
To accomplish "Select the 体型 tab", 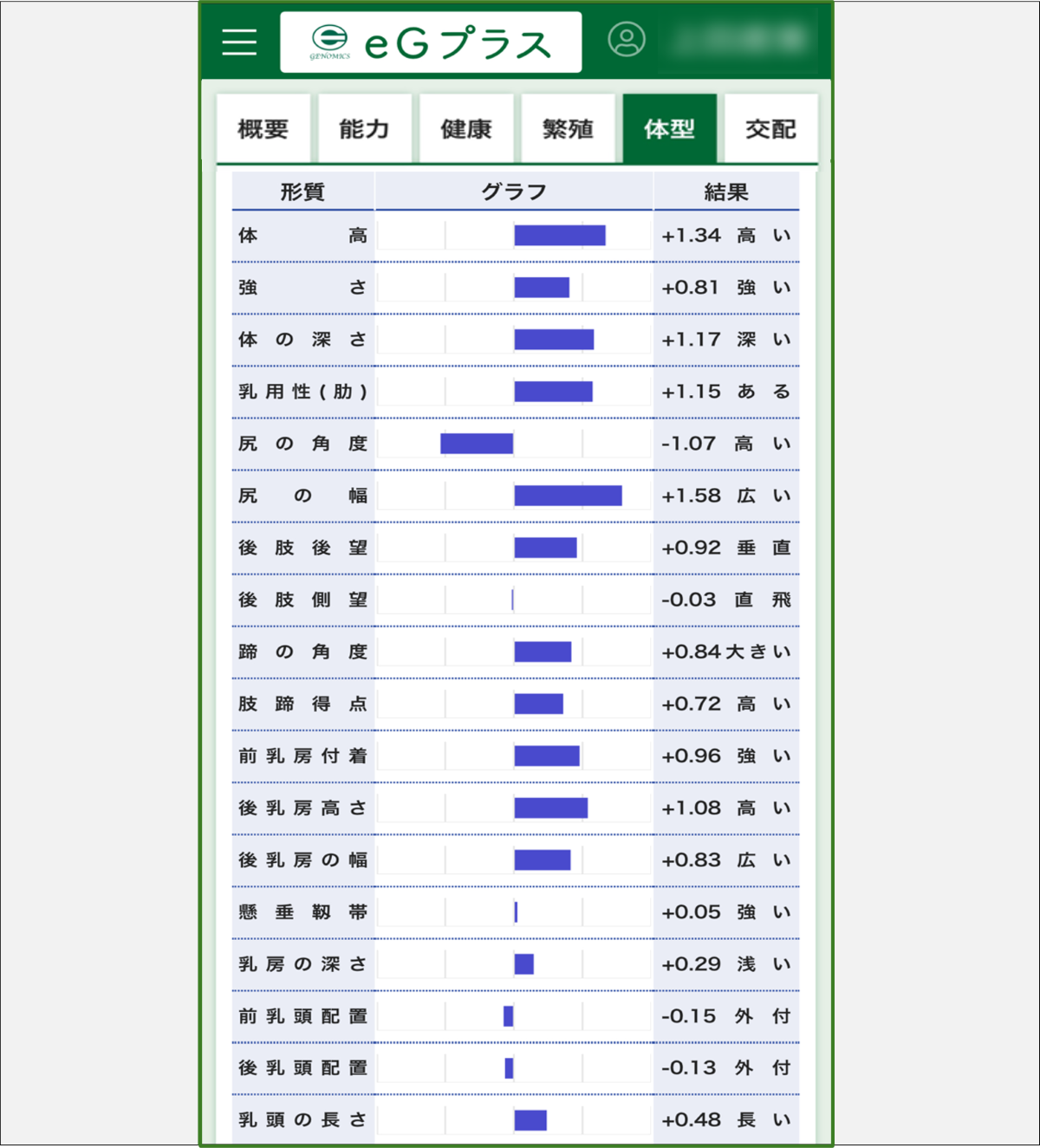I will coord(669,129).
